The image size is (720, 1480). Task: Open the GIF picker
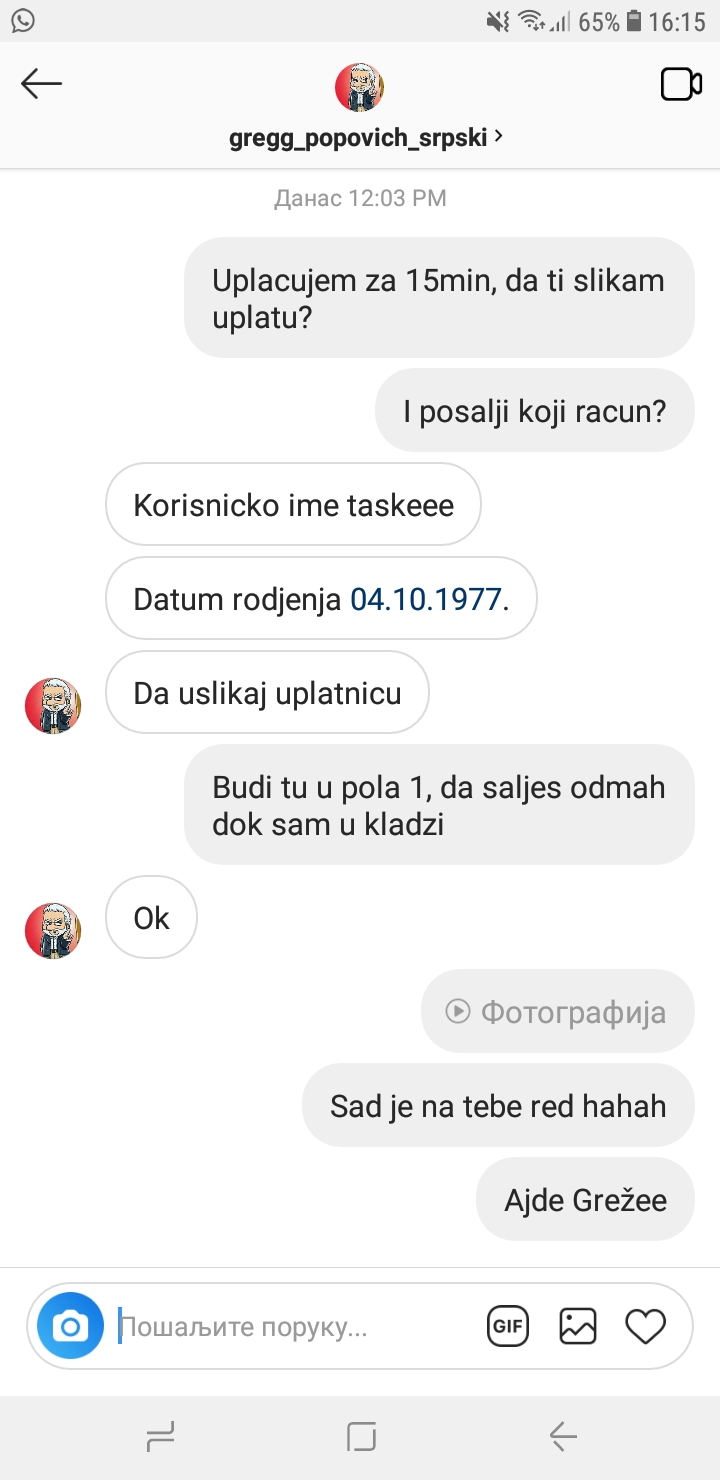pos(507,1326)
